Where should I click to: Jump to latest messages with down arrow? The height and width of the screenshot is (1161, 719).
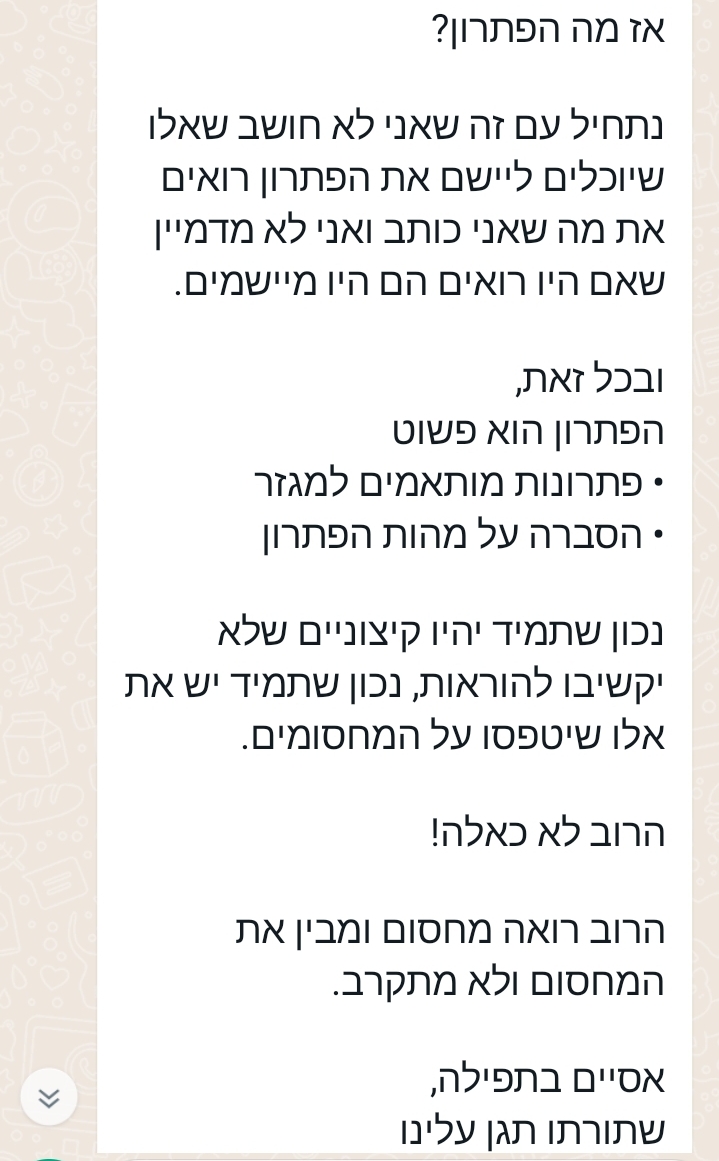pyautogui.click(x=49, y=1097)
